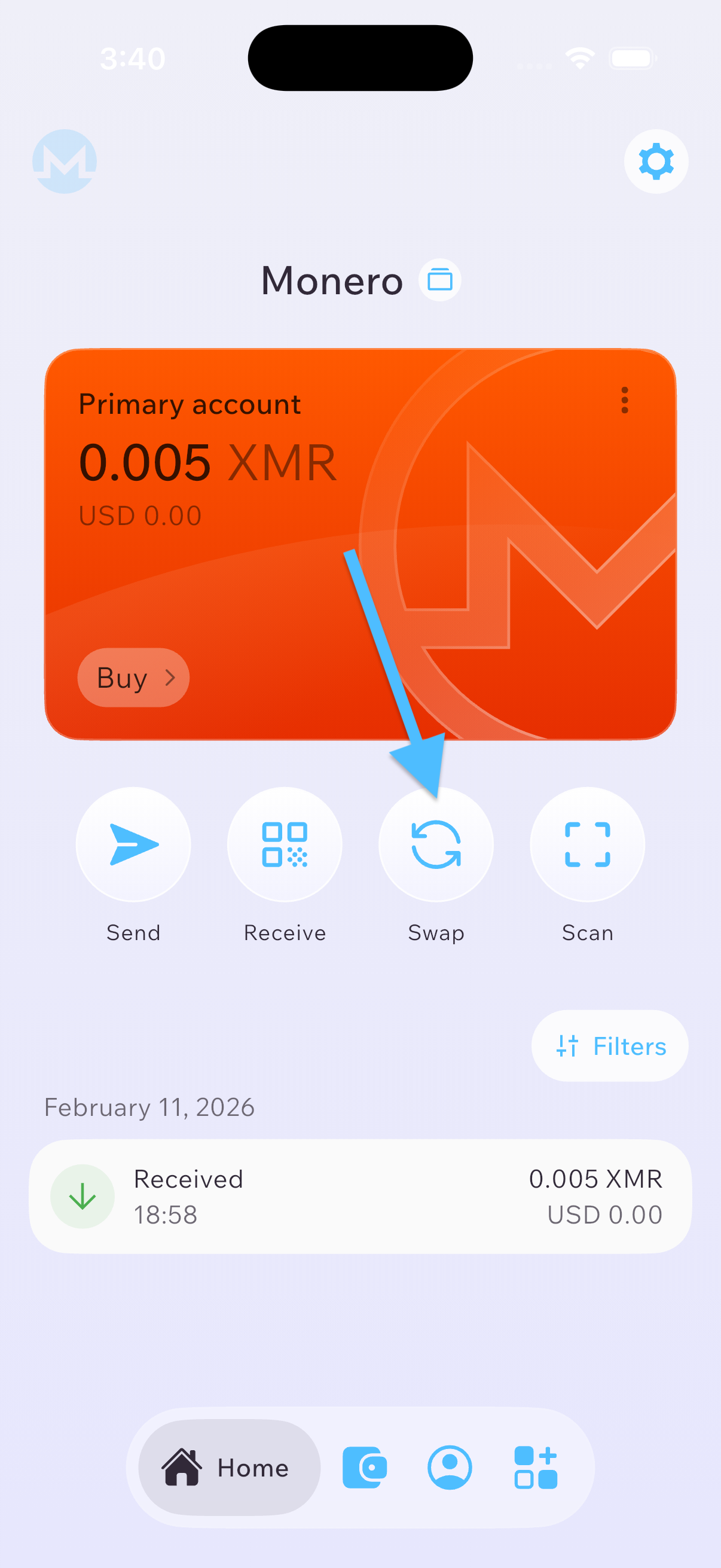The image size is (721, 1568).
Task: Open the Send screen
Action: click(x=133, y=844)
